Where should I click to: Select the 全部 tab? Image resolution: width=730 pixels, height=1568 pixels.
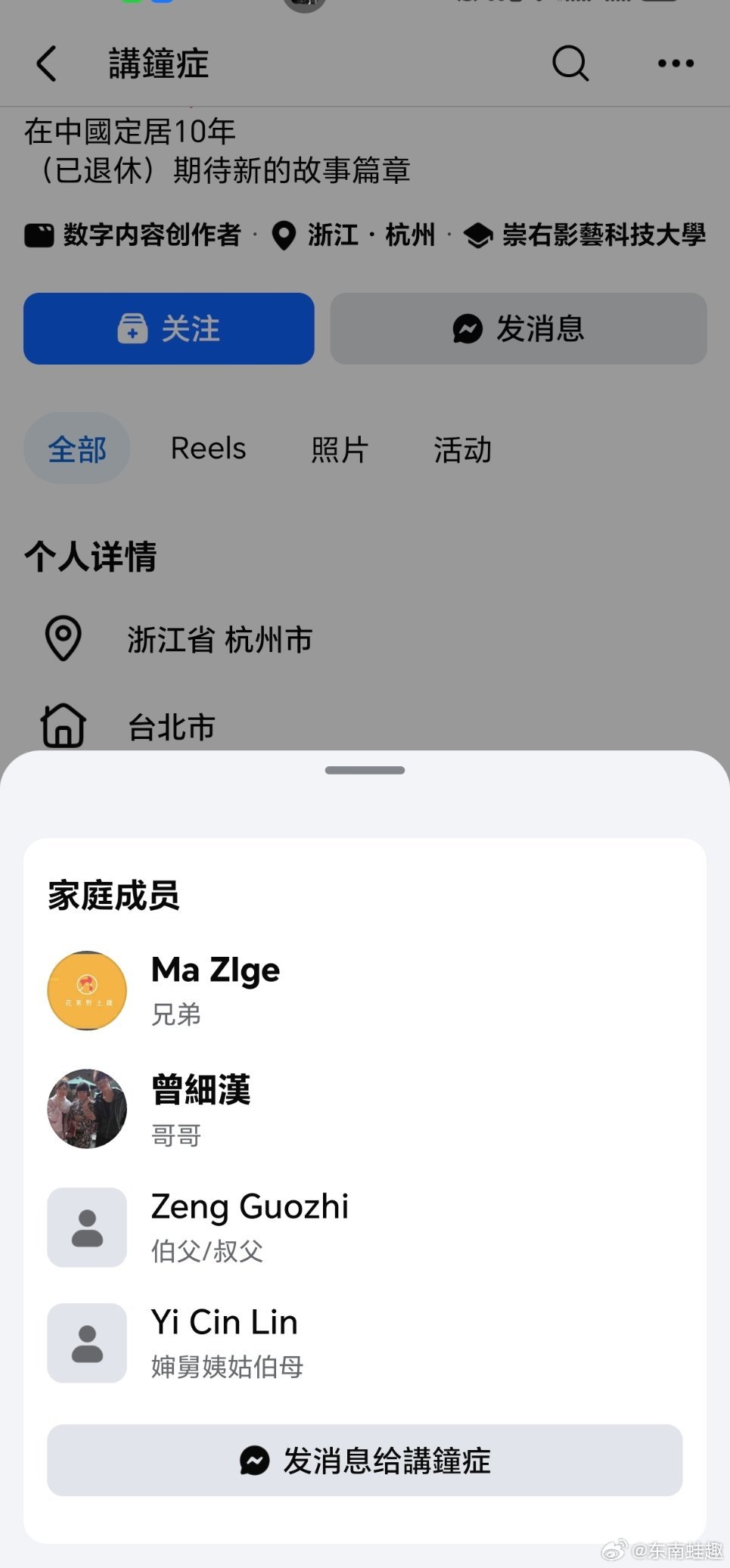click(77, 449)
